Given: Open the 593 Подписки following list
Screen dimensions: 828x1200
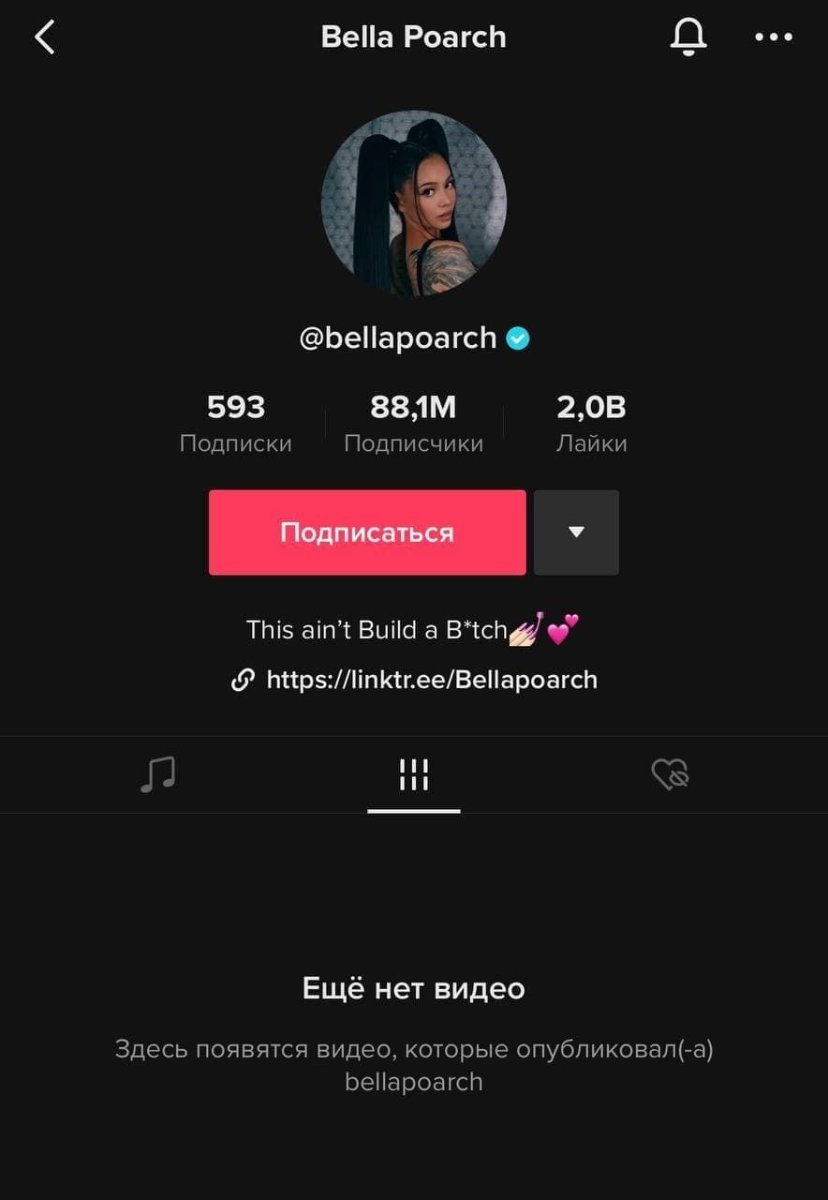Looking at the screenshot, I should pyautogui.click(x=236, y=424).
